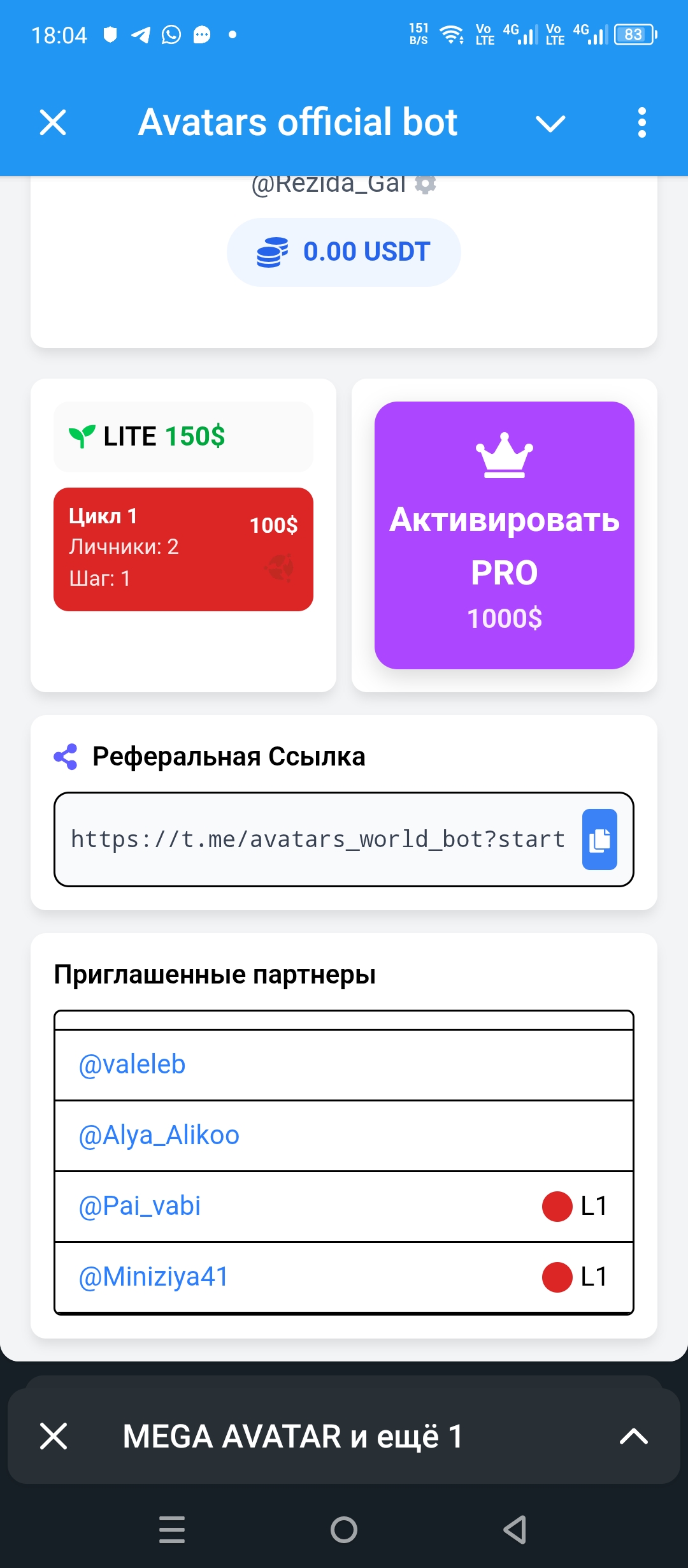Tap the 0.00 USDT balance button
This screenshot has width=688, height=1568.
344,252
